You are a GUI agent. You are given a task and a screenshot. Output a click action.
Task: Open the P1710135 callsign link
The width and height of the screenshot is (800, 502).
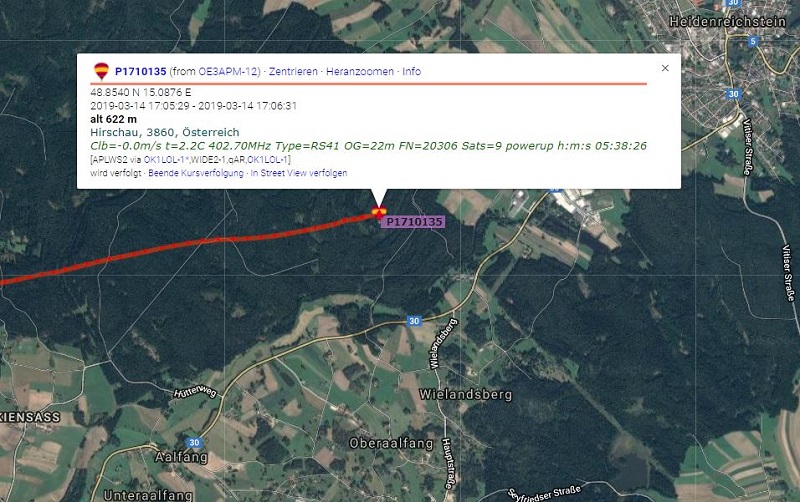pos(138,72)
